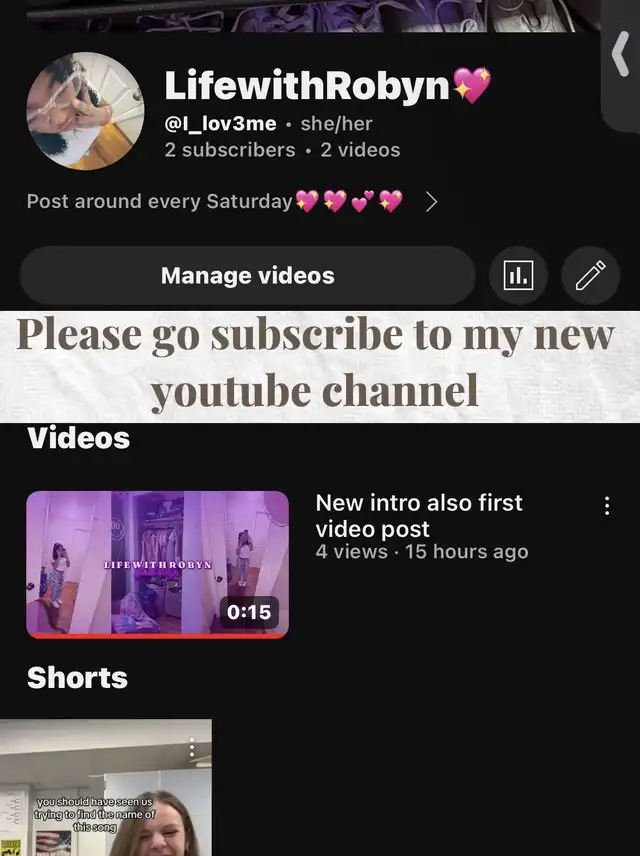Expand the "Post around every Saturday" description
The height and width of the screenshot is (856, 640).
point(431,202)
